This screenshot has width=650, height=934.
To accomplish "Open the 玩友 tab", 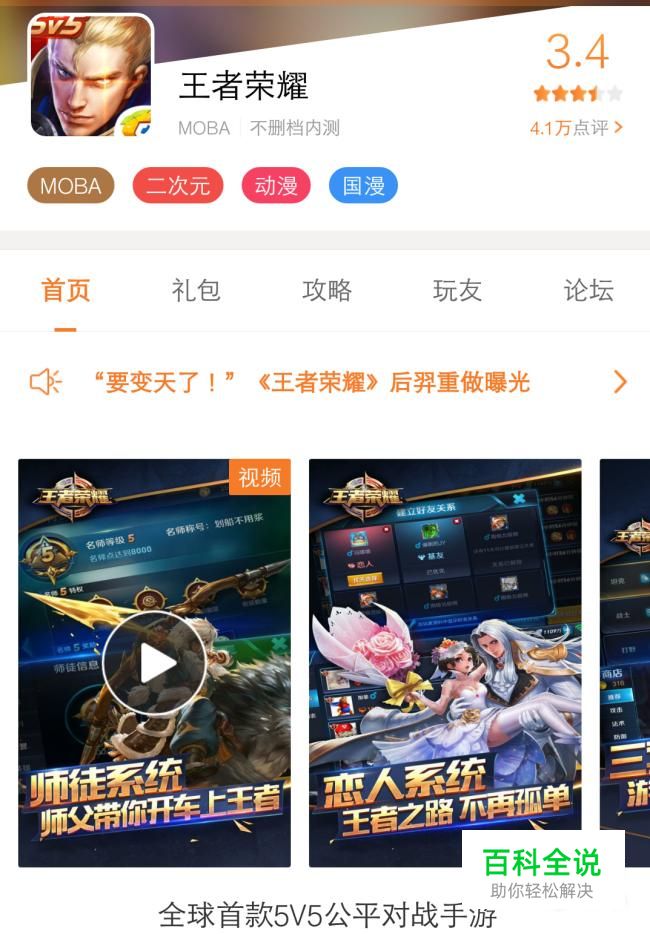I will click(x=457, y=291).
